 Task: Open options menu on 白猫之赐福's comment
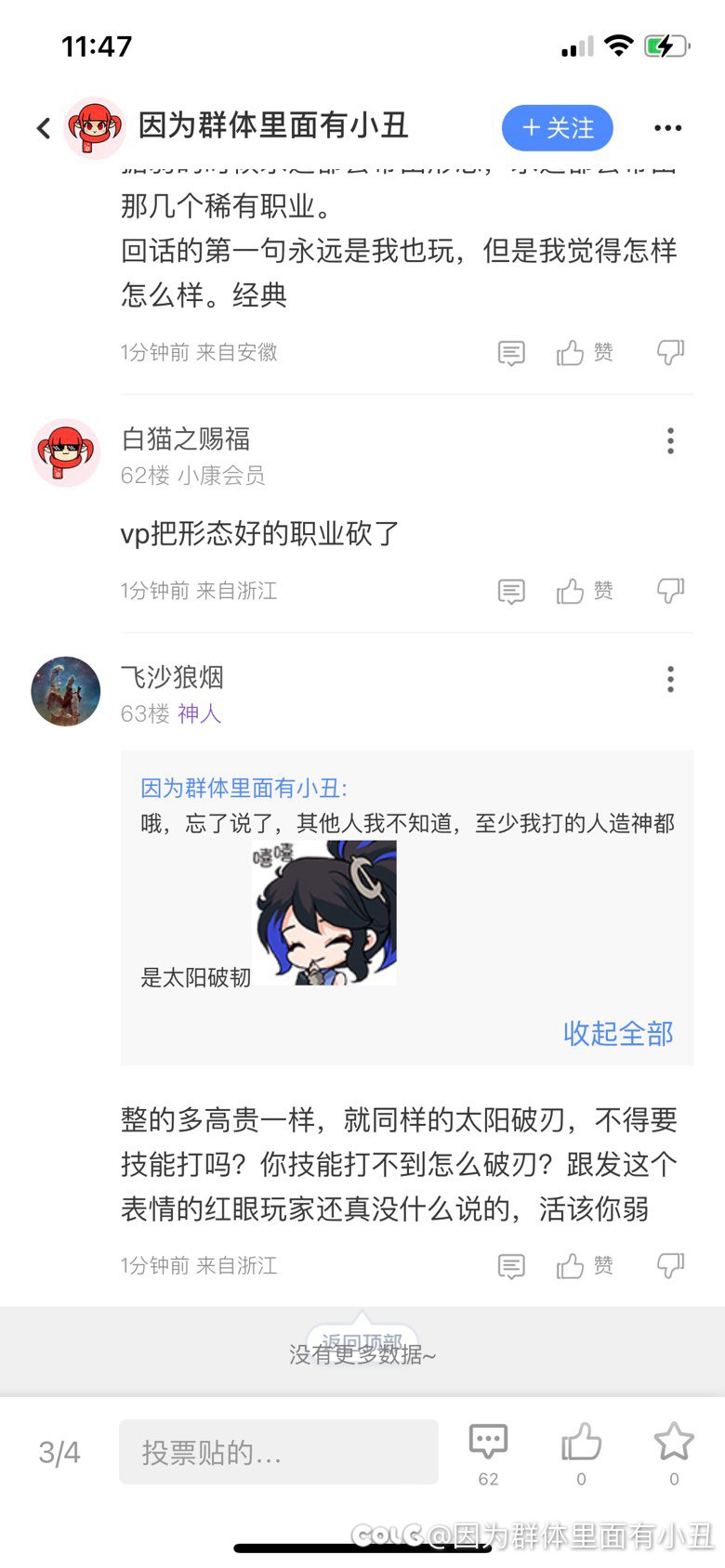[670, 440]
